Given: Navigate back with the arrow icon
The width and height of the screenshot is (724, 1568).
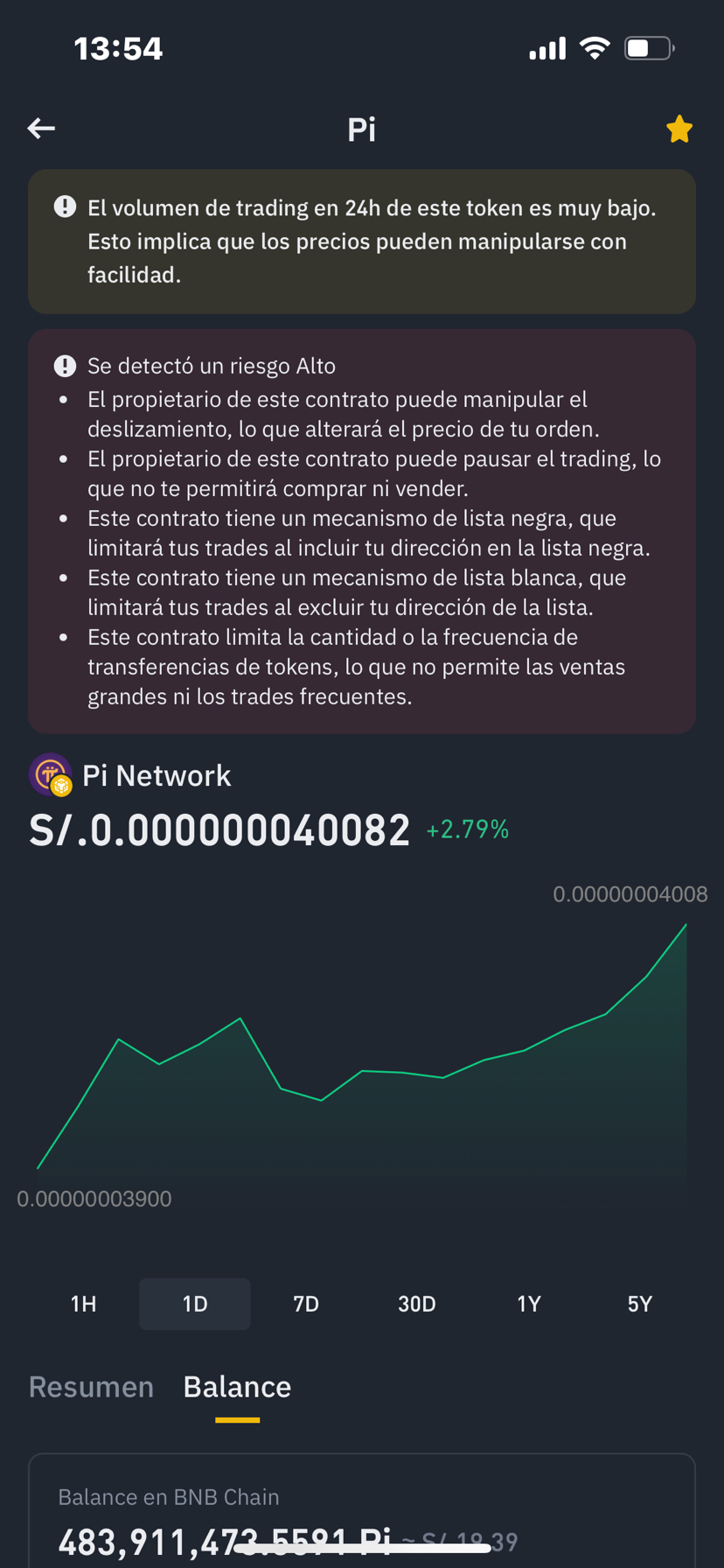Looking at the screenshot, I should point(40,128).
